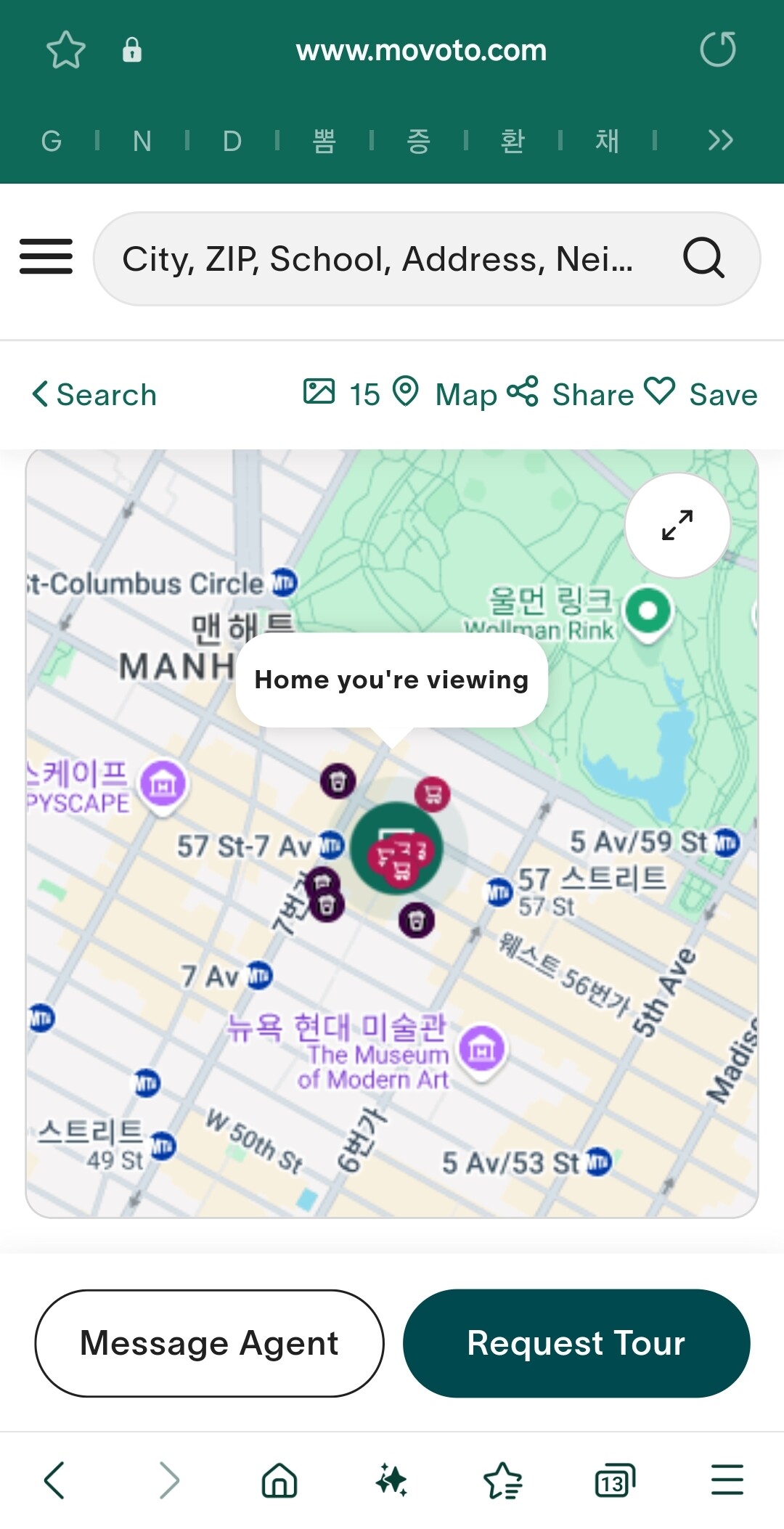Image resolution: width=784 pixels, height=1529 pixels.
Task: Tap the magnifier search icon
Action: coord(703,258)
